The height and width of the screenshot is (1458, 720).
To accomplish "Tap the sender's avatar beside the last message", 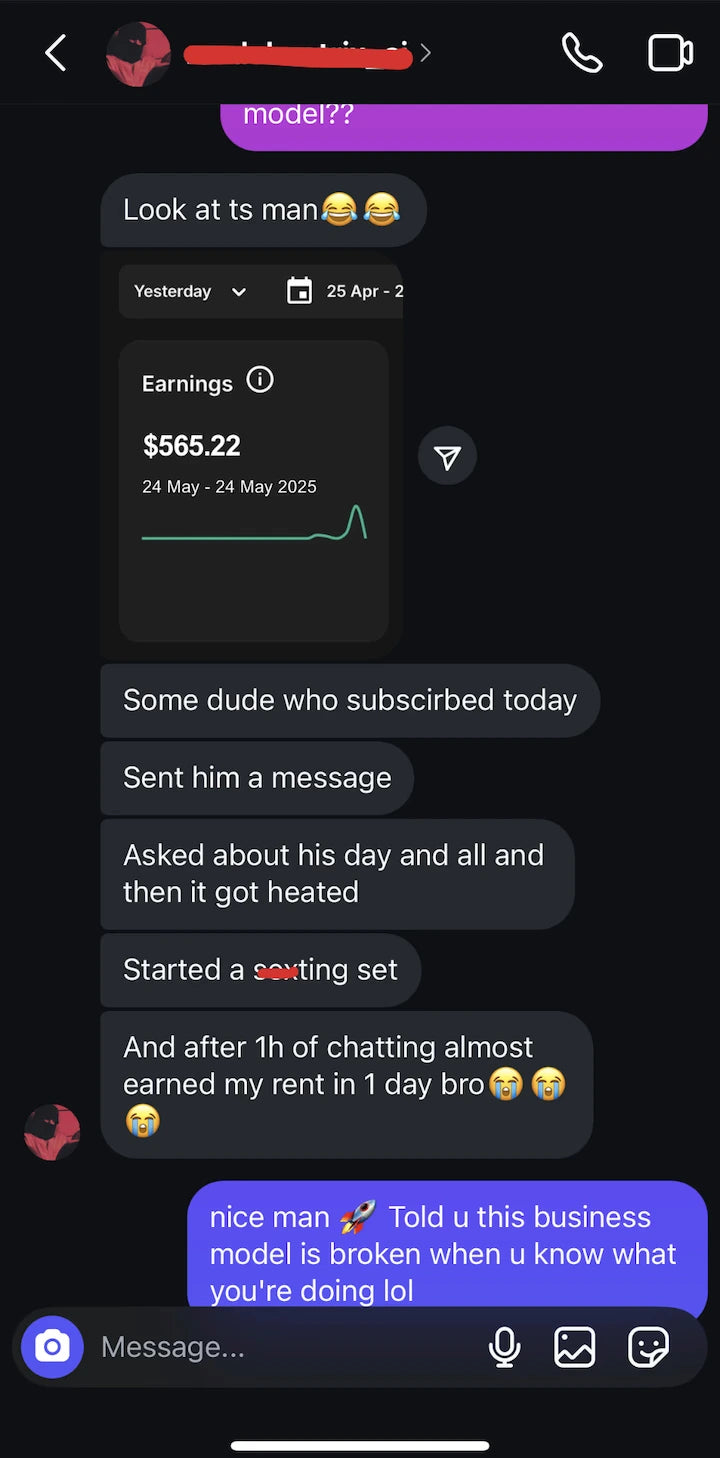I will tap(52, 1132).
